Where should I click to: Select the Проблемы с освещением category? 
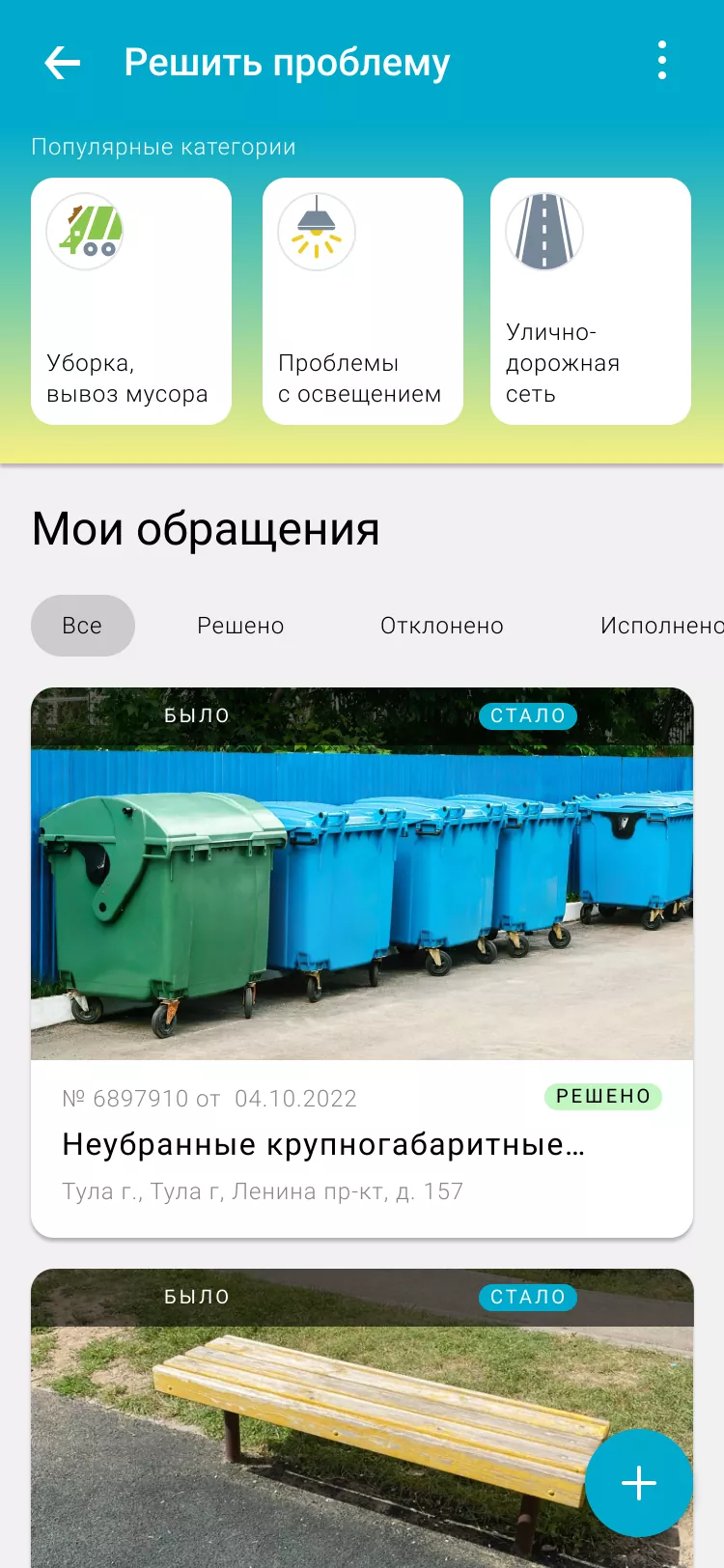pos(363,301)
